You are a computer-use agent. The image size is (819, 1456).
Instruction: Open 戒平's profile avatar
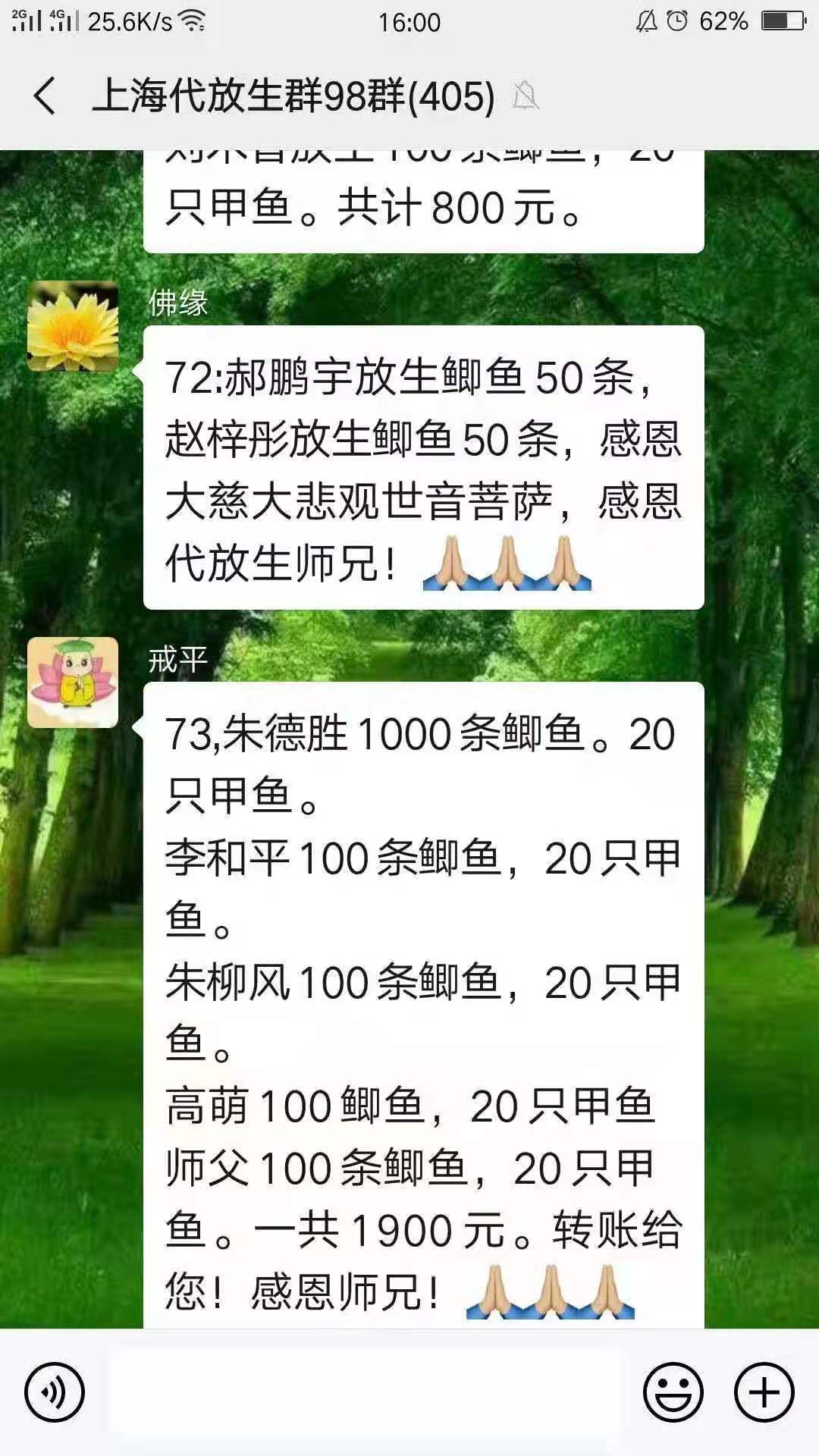73,682
